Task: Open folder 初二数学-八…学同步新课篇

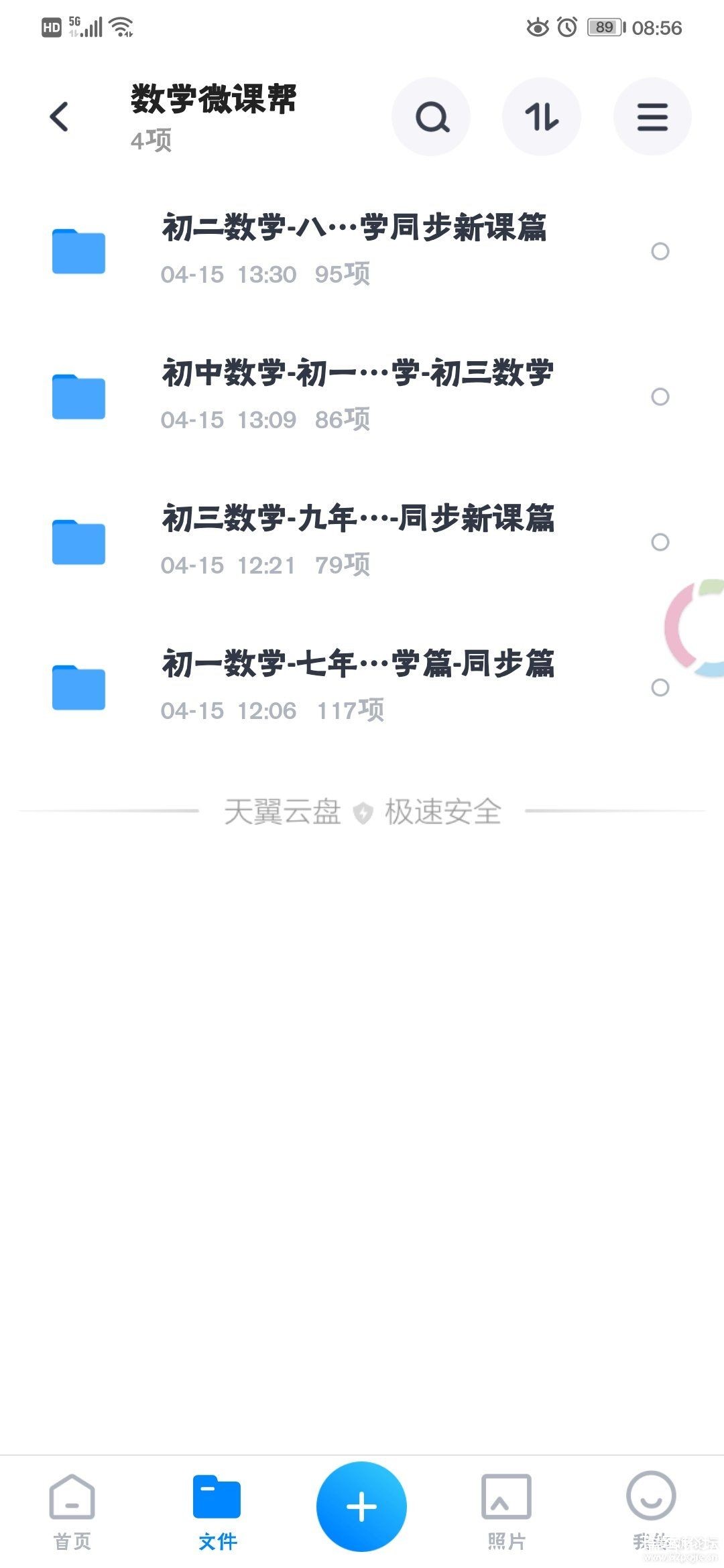Action: 354,249
